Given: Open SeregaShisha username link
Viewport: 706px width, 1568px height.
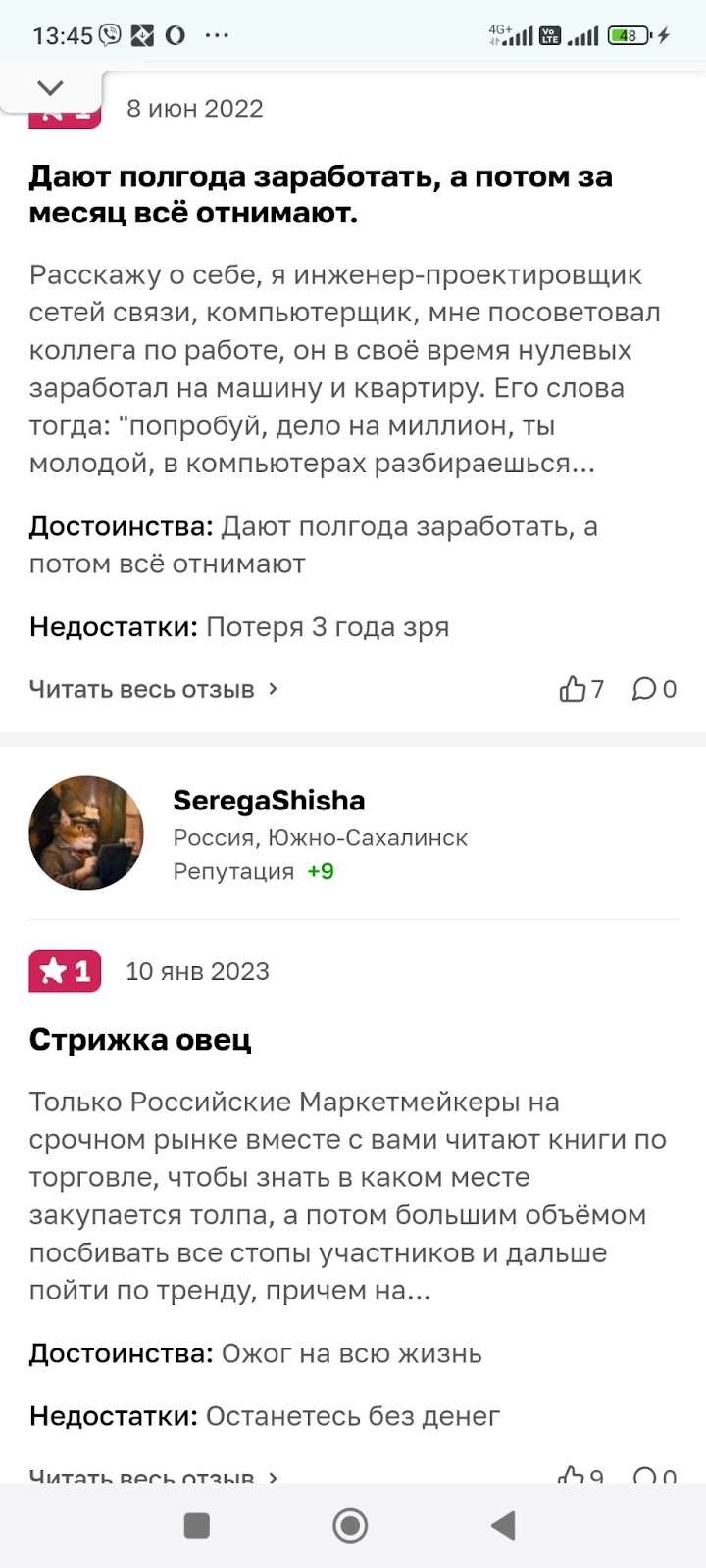Looking at the screenshot, I should point(269,800).
